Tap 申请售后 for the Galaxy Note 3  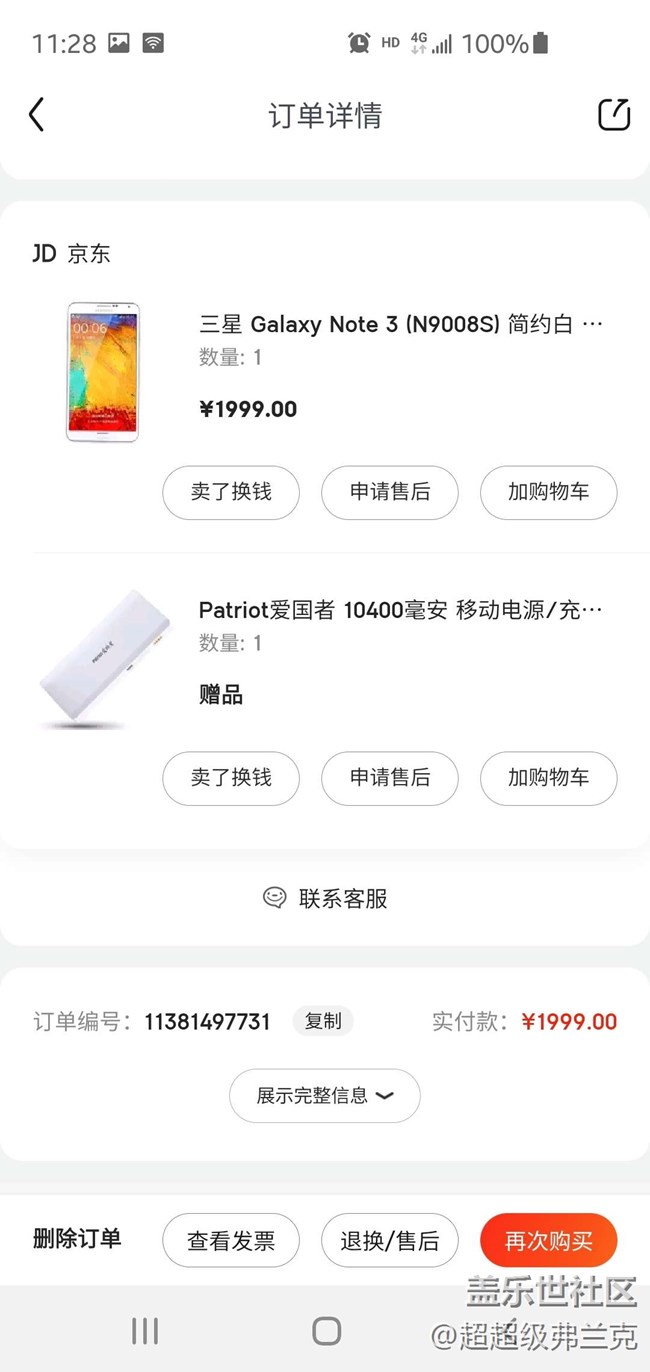[390, 492]
